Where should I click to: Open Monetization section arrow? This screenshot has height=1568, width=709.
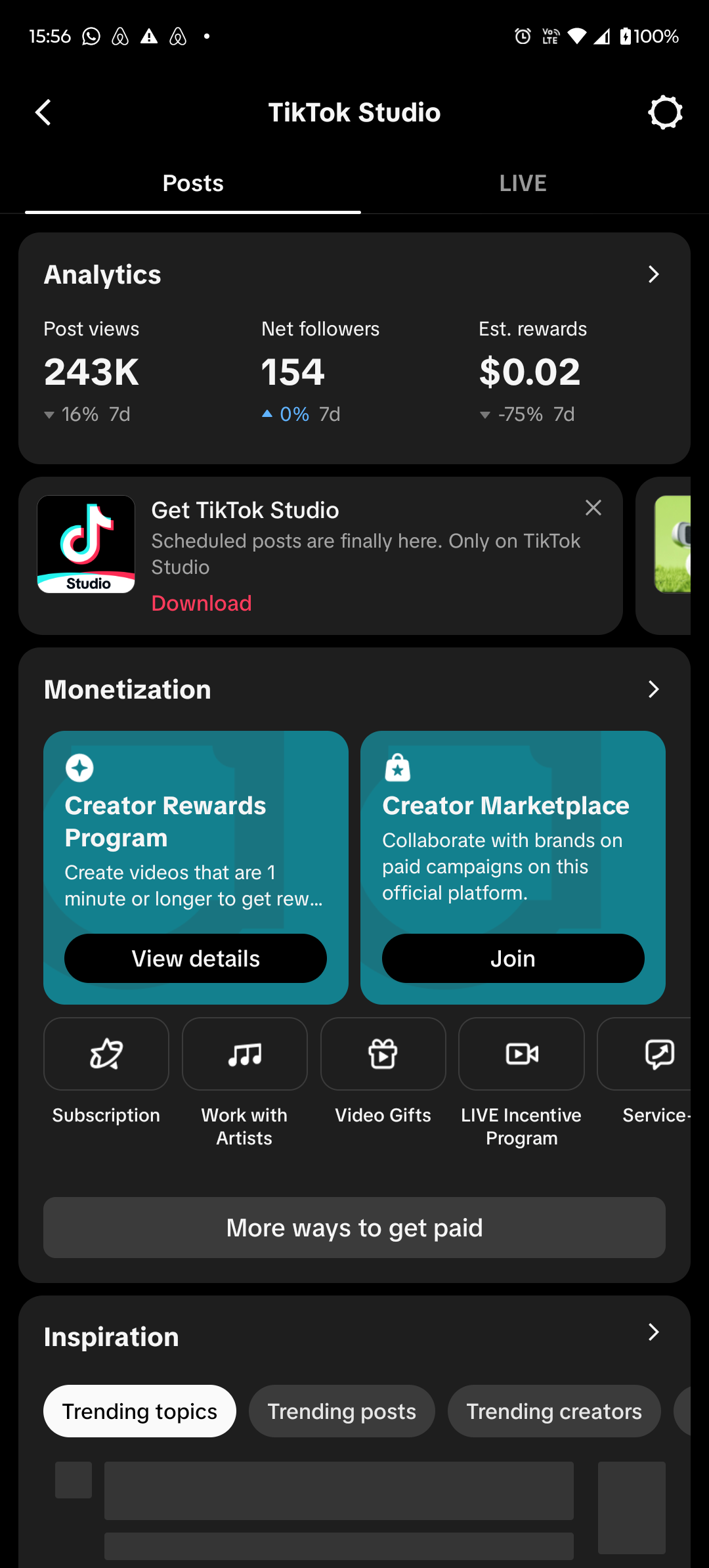[x=653, y=689]
